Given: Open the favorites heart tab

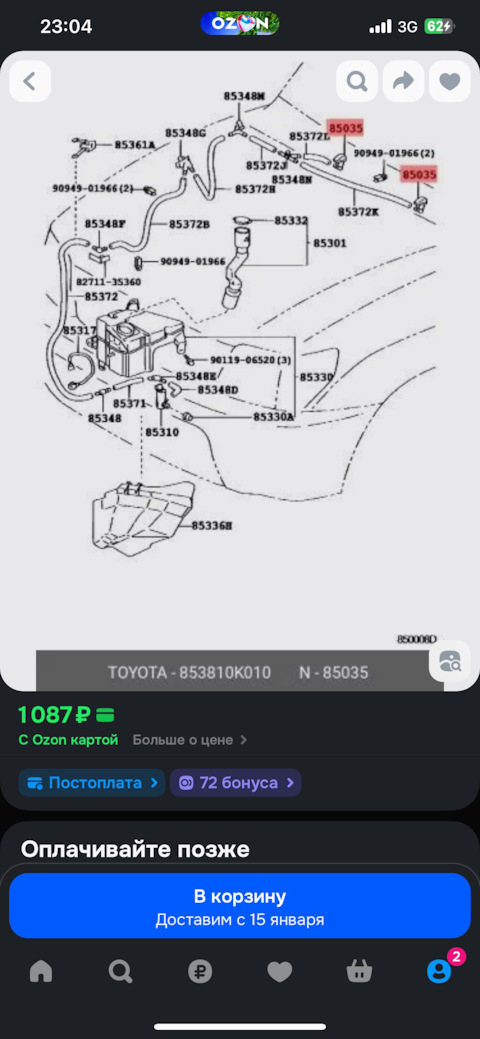Looking at the screenshot, I should [x=279, y=971].
